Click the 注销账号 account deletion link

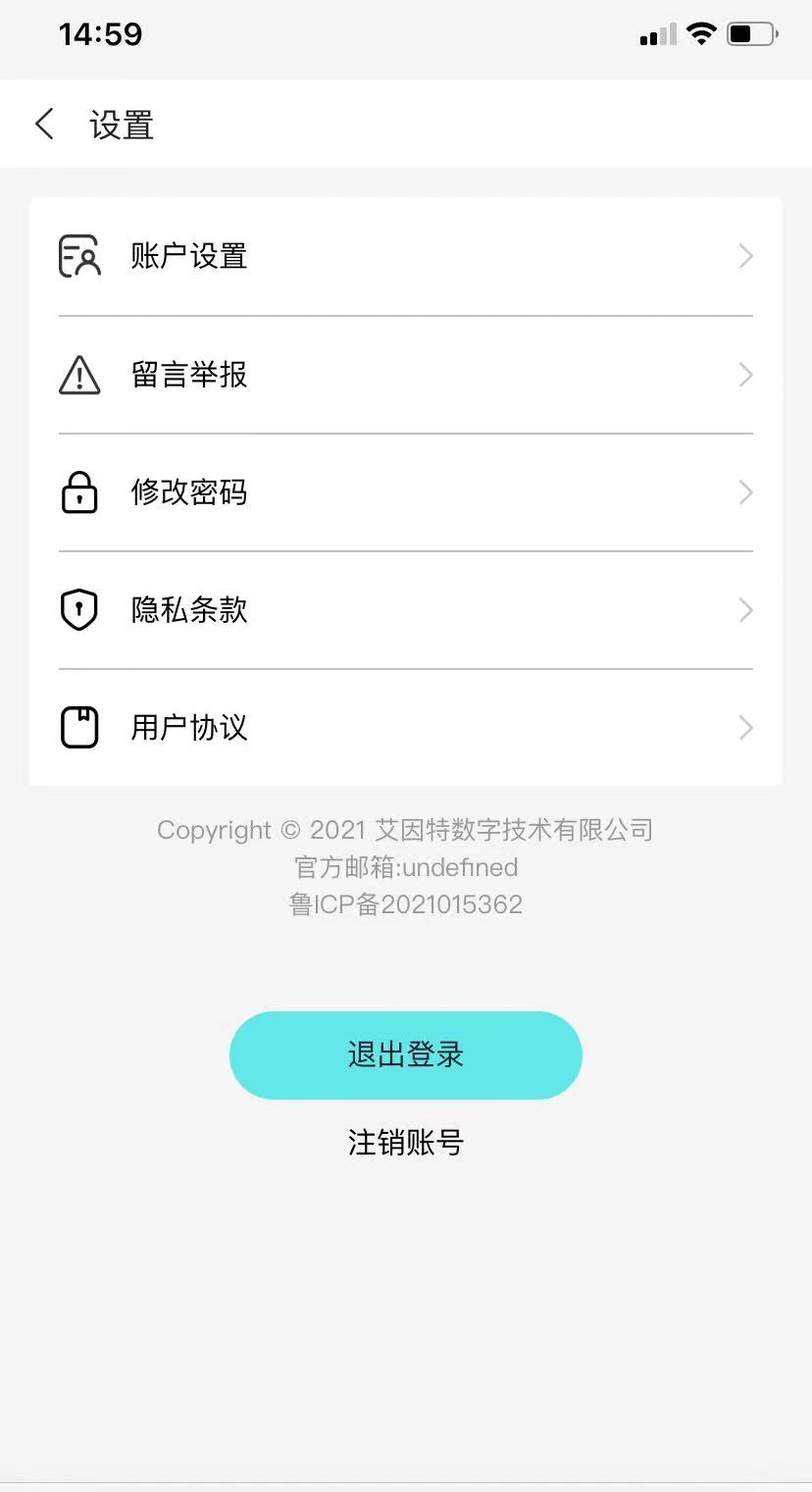pyautogui.click(x=405, y=1141)
